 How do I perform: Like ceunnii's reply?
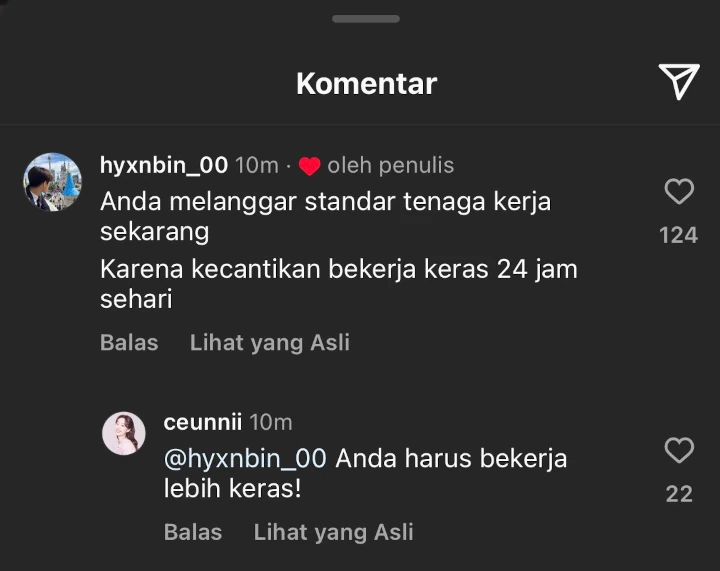679,451
